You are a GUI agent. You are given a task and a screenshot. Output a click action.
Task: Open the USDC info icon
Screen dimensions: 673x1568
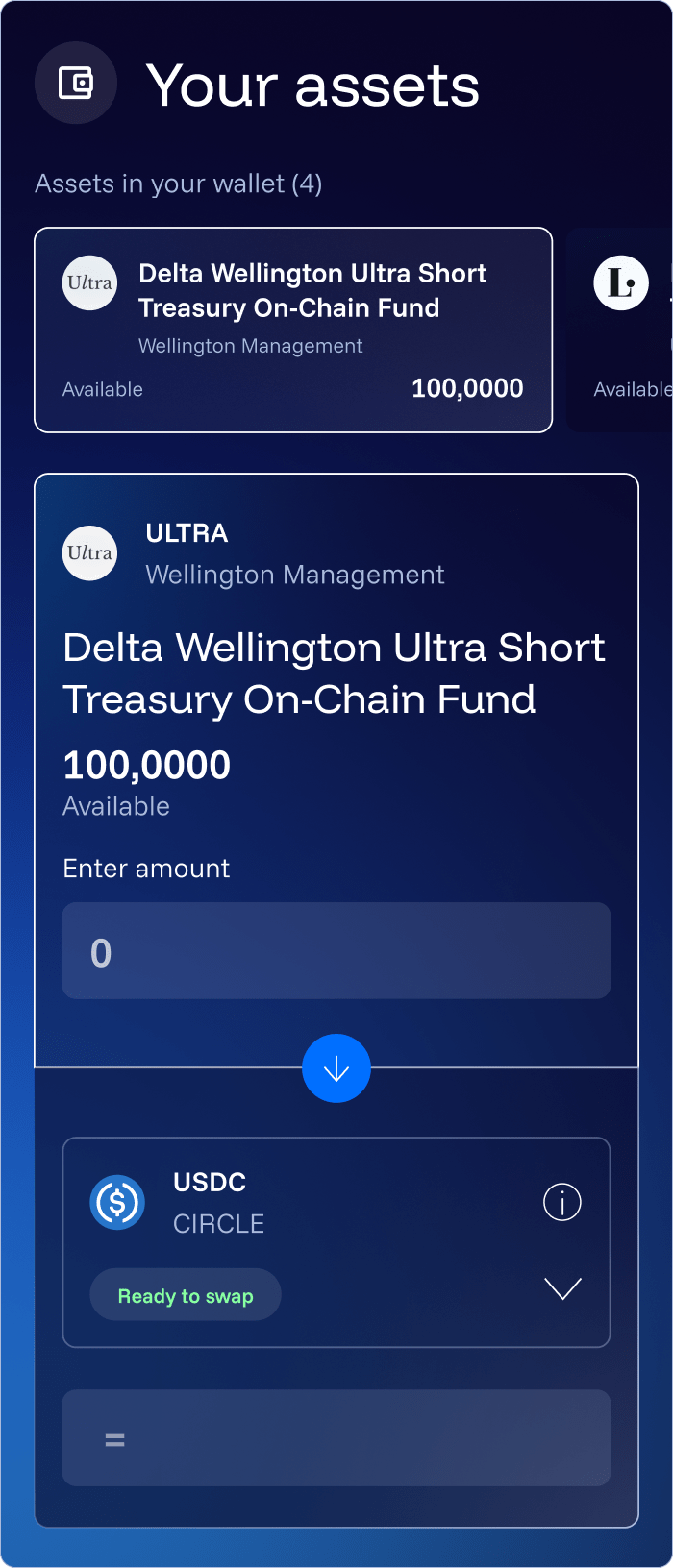click(x=562, y=1202)
